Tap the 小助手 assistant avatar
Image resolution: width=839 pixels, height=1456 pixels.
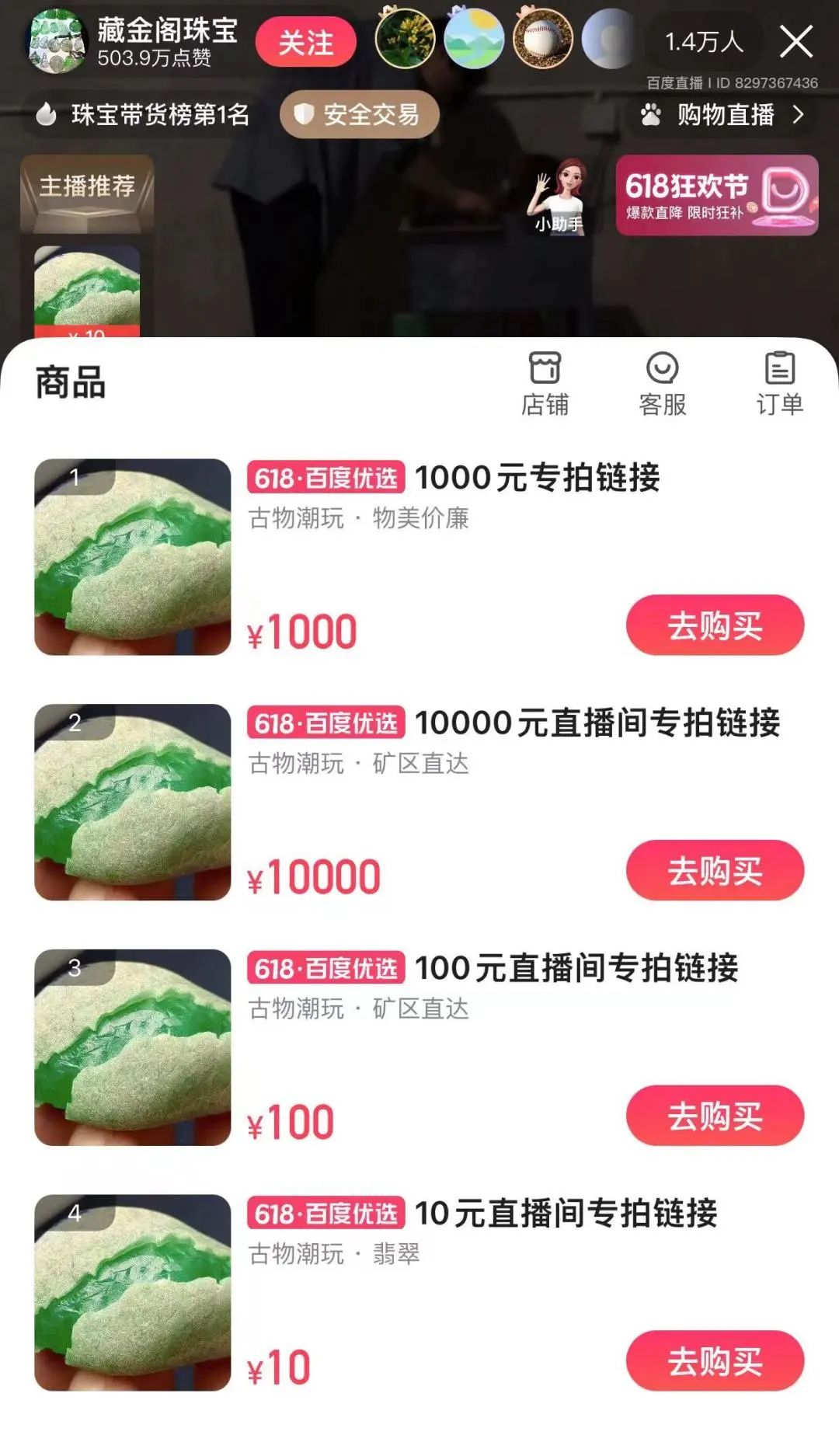tap(559, 196)
